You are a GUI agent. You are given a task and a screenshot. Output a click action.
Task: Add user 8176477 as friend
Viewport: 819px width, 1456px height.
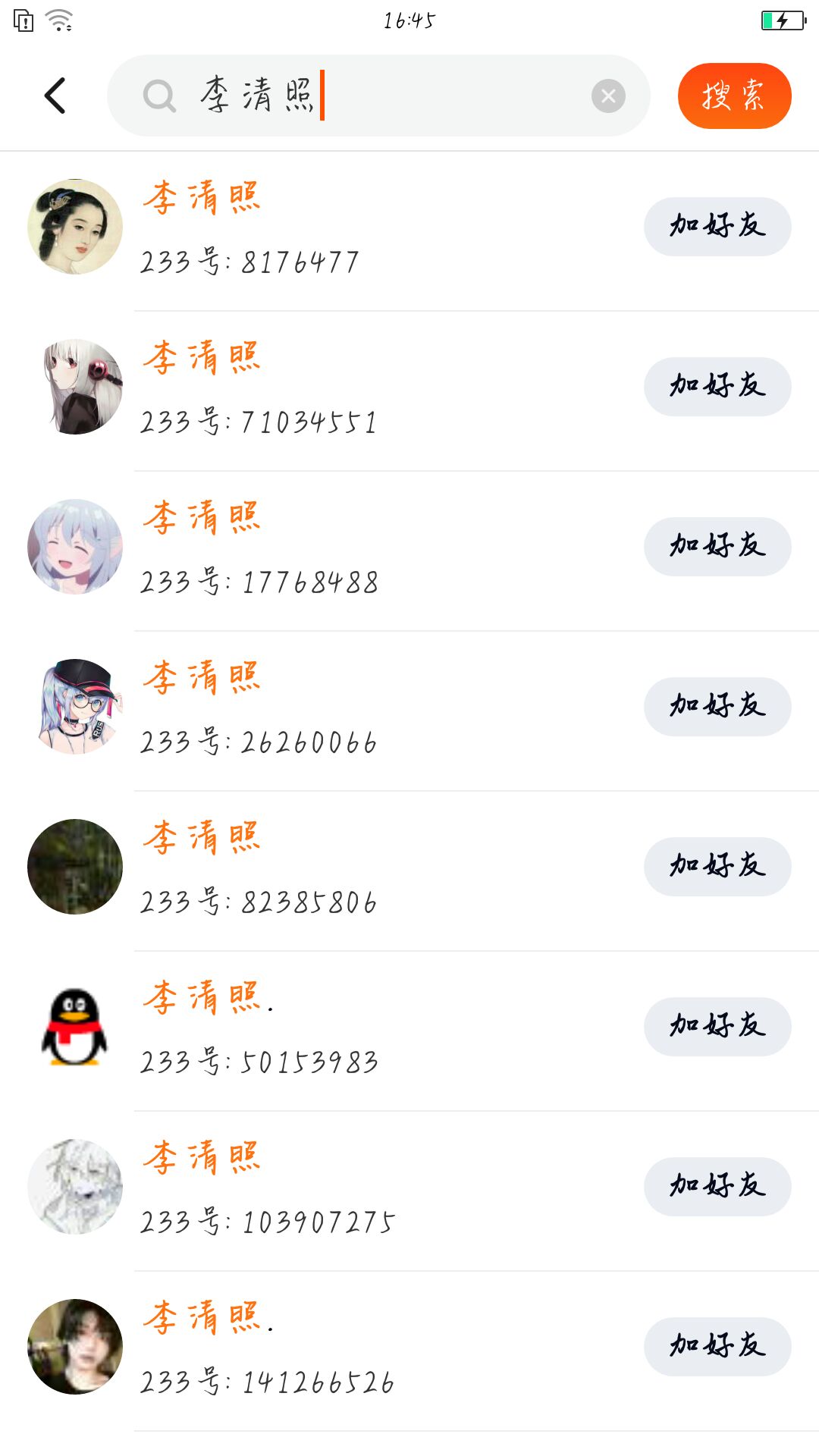tap(717, 226)
